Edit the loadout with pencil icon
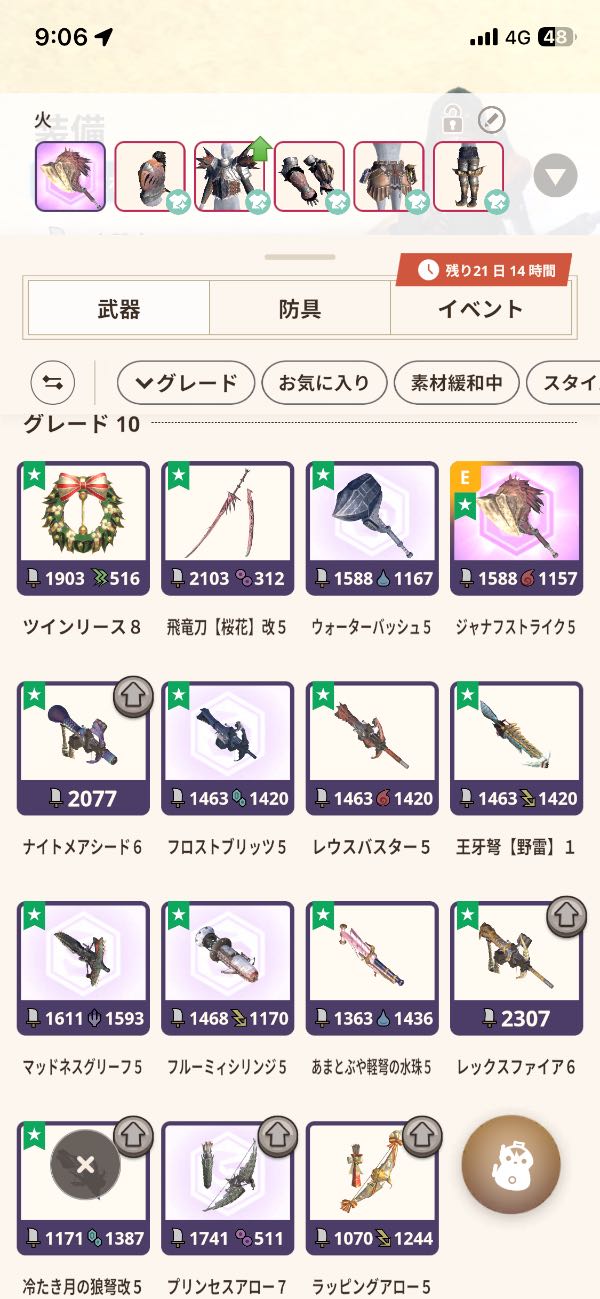Viewport: 600px width, 1299px height. click(x=491, y=121)
